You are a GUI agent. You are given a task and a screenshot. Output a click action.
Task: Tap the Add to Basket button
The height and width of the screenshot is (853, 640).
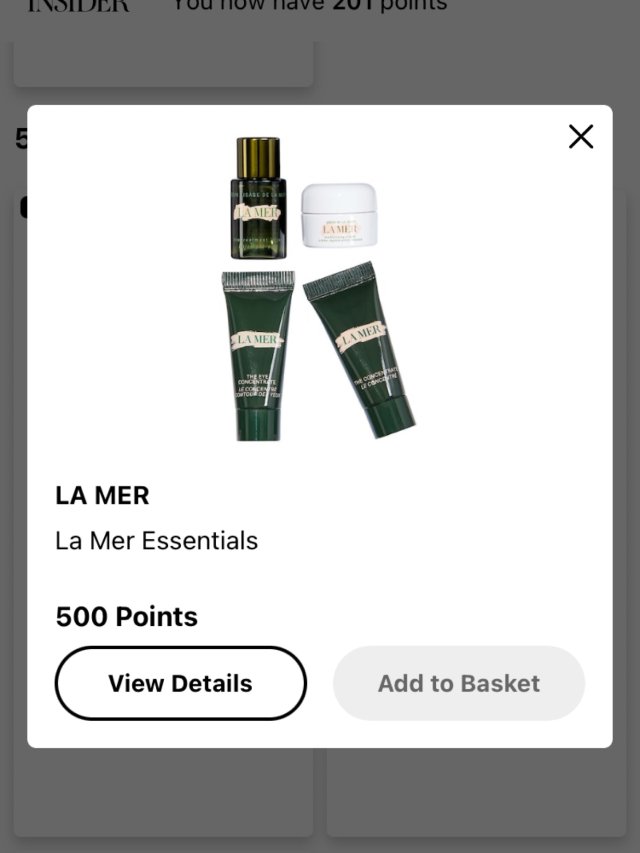pyautogui.click(x=458, y=683)
